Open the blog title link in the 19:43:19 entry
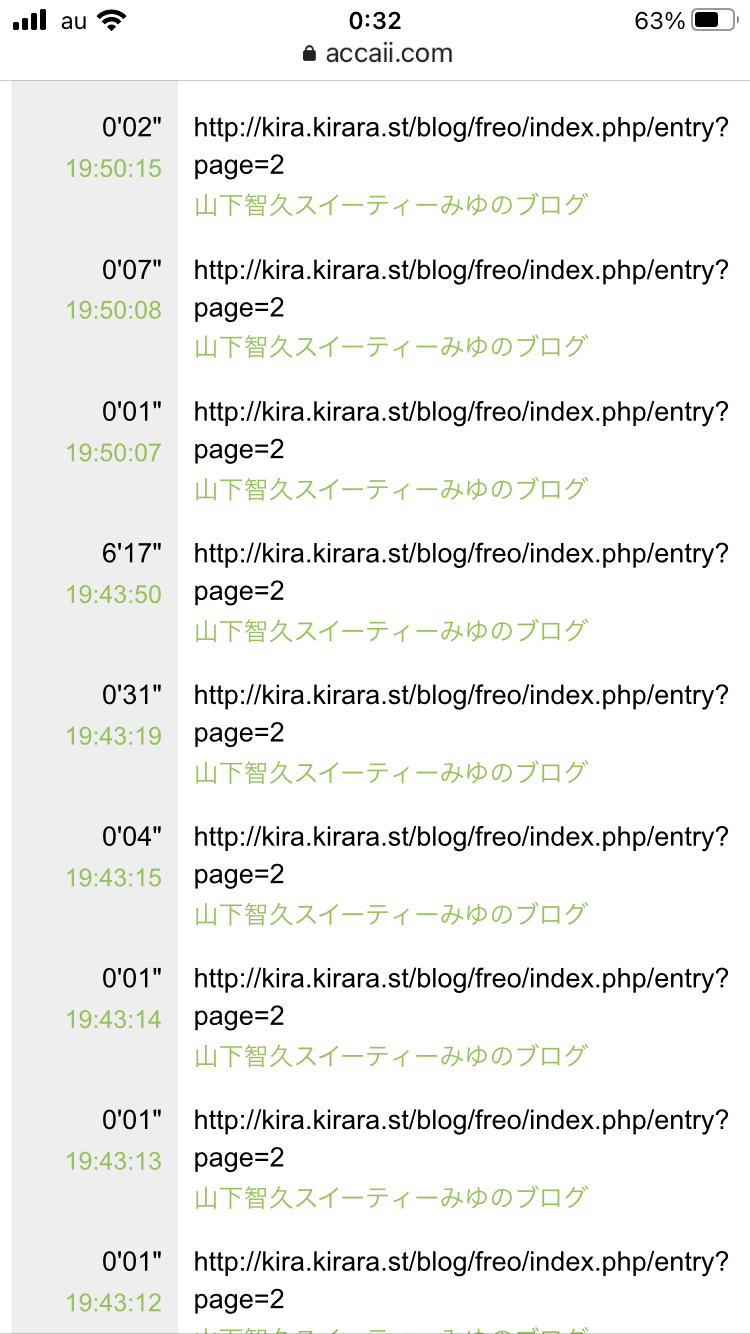This screenshot has width=750, height=1334. click(390, 772)
